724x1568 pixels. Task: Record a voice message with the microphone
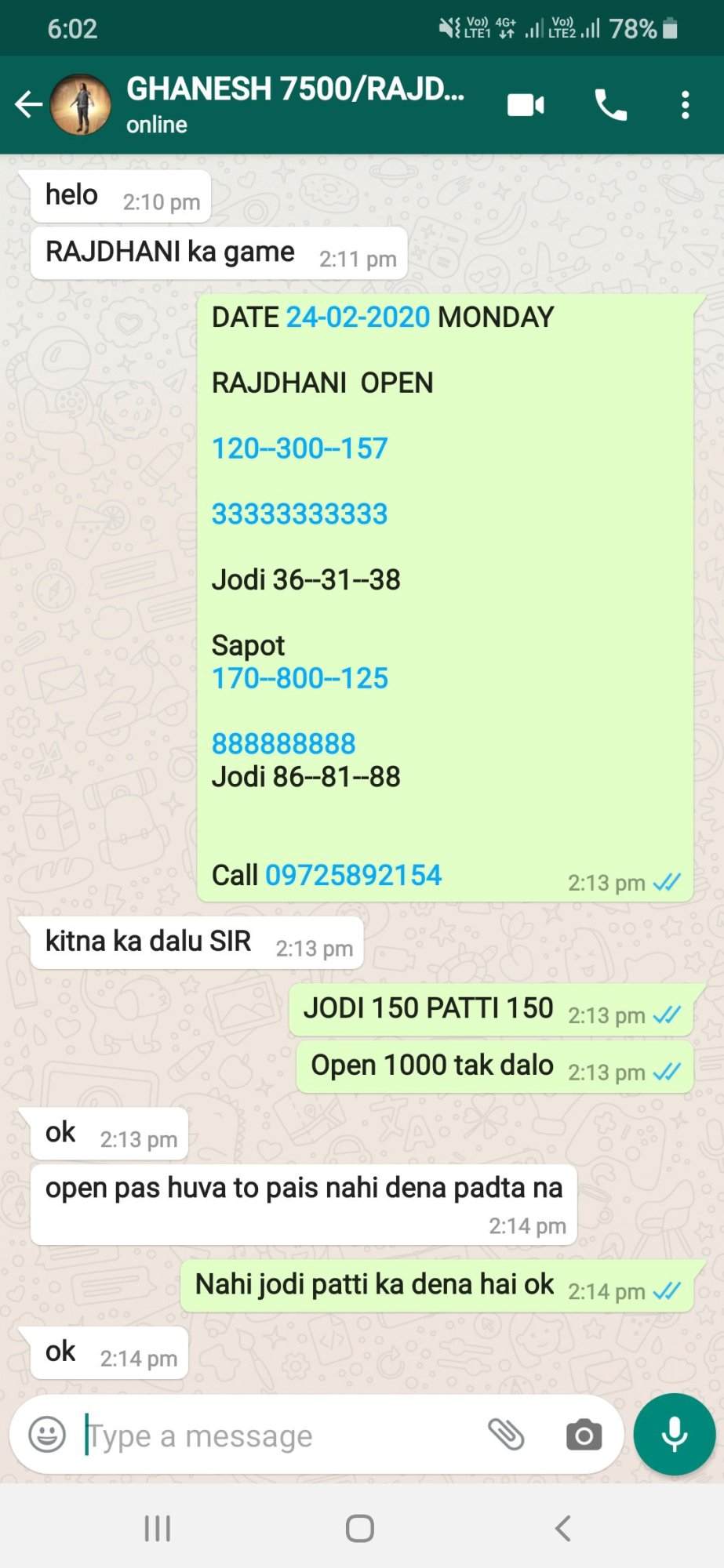[x=675, y=1434]
